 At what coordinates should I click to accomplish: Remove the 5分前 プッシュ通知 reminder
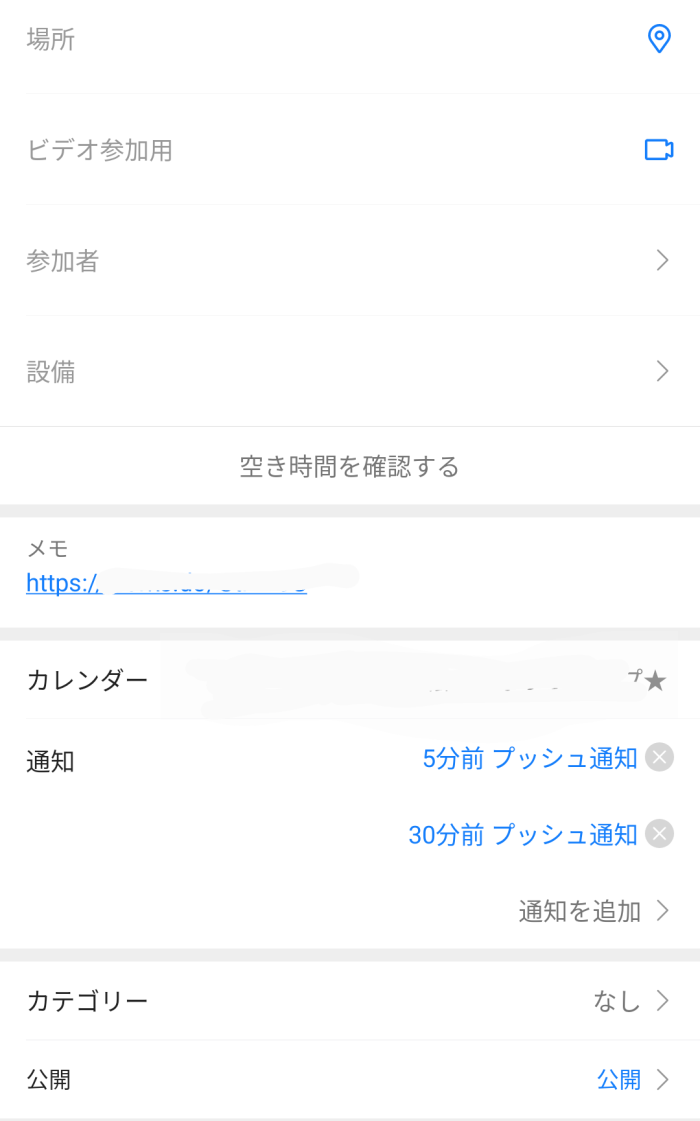[x=659, y=757]
